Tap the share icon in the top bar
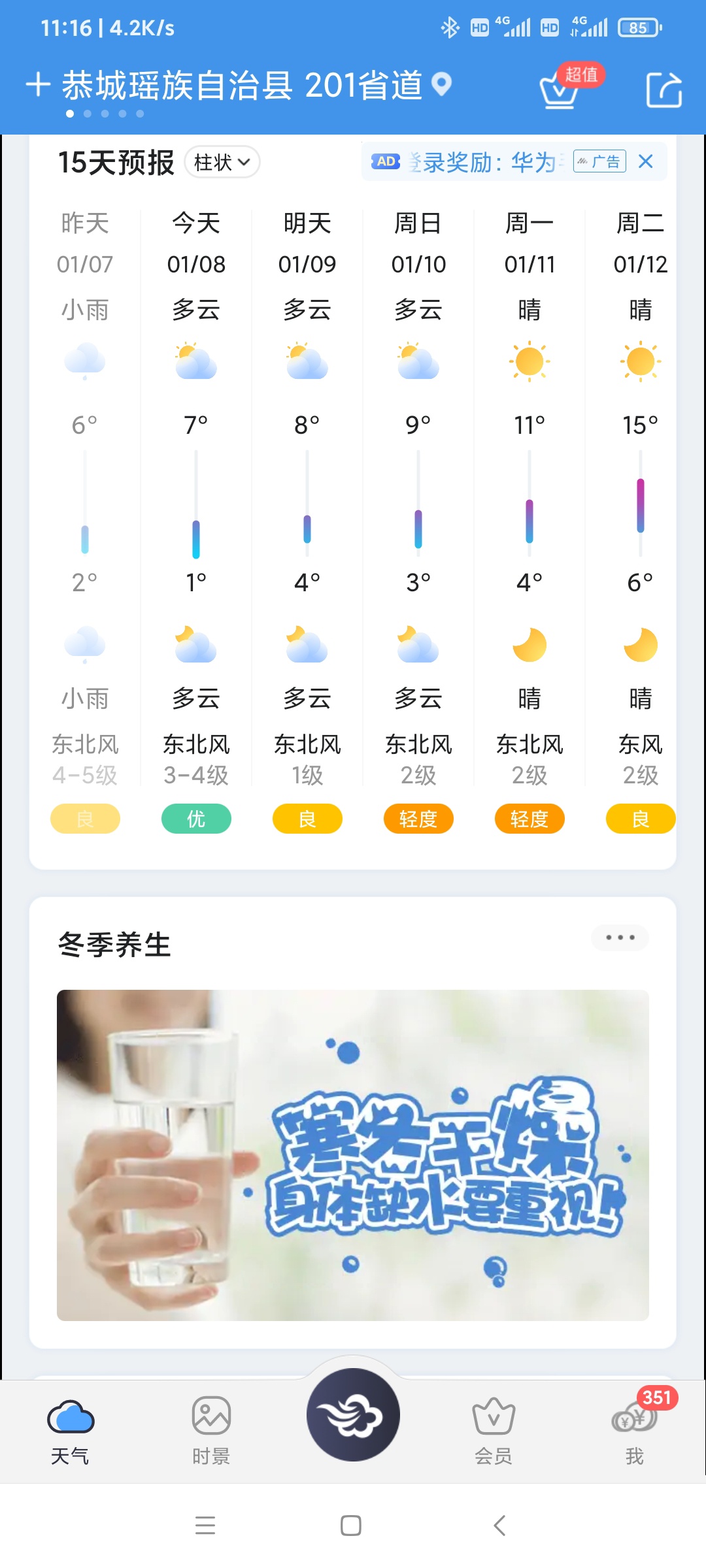The image size is (706, 1568). [665, 88]
